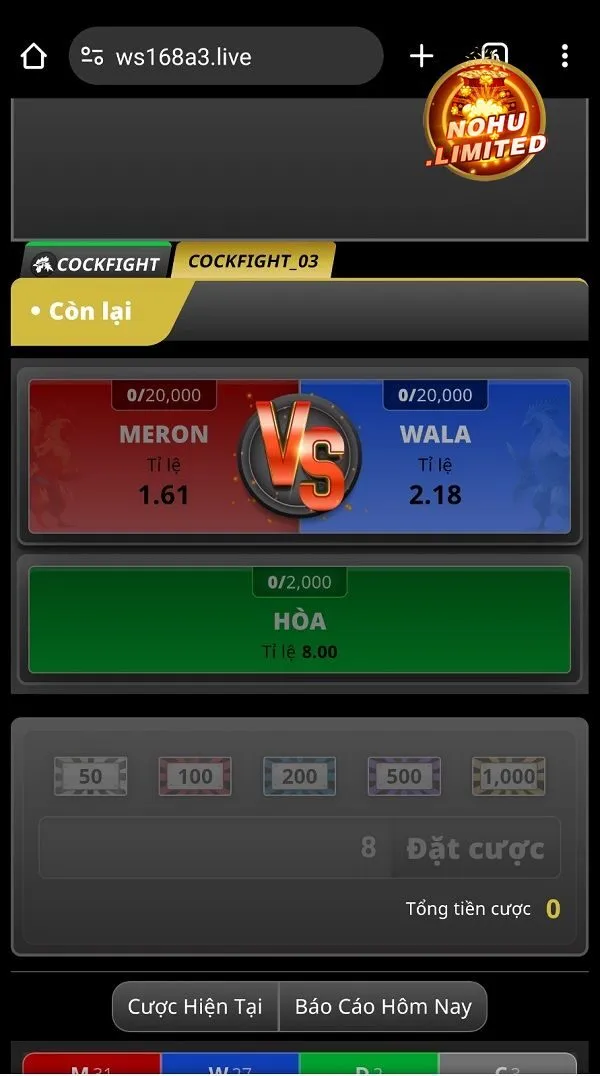Go to browser home page
Screen dimensions: 600x1076
[34, 56]
